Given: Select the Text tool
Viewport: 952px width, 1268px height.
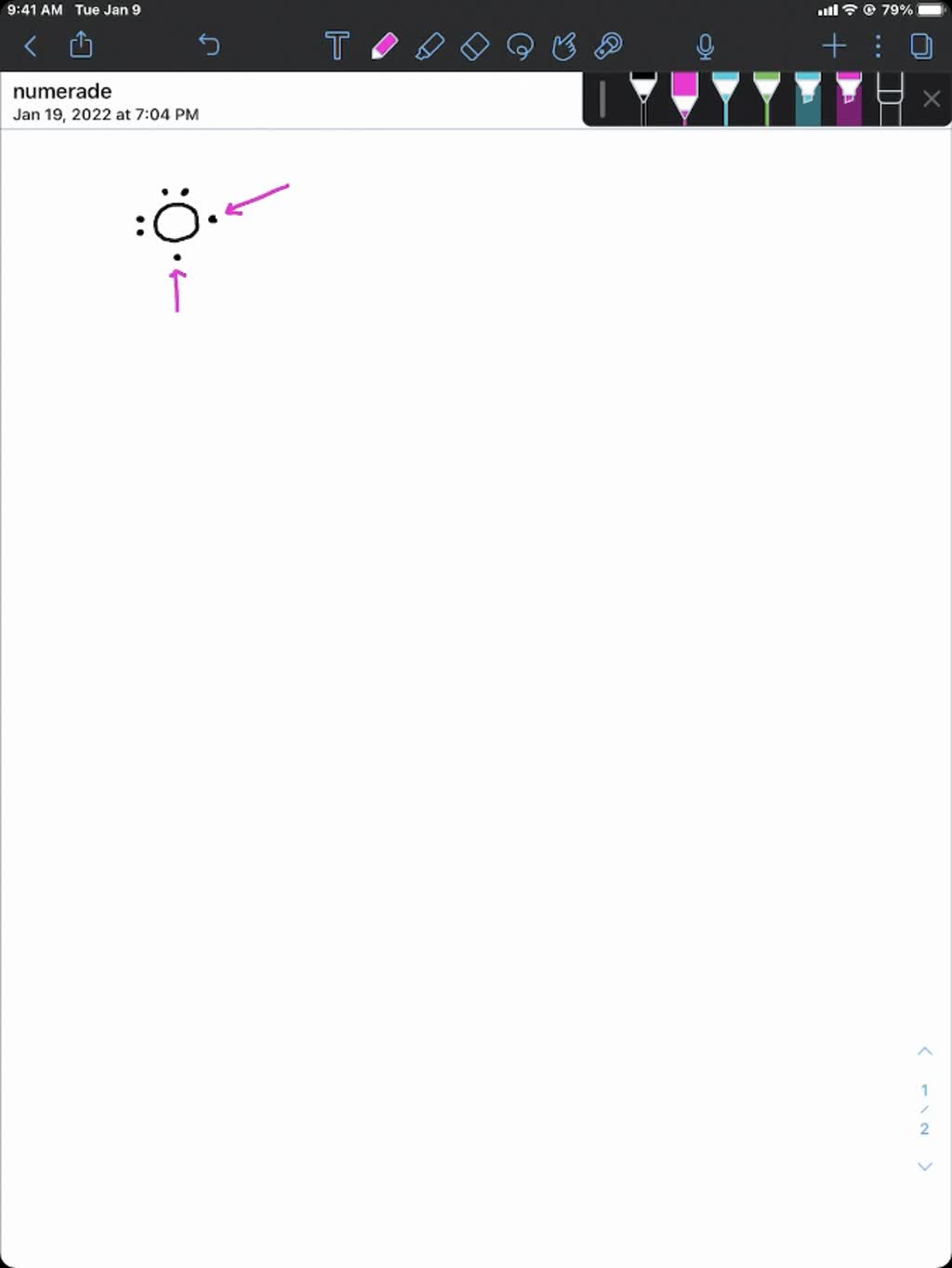Looking at the screenshot, I should (337, 46).
